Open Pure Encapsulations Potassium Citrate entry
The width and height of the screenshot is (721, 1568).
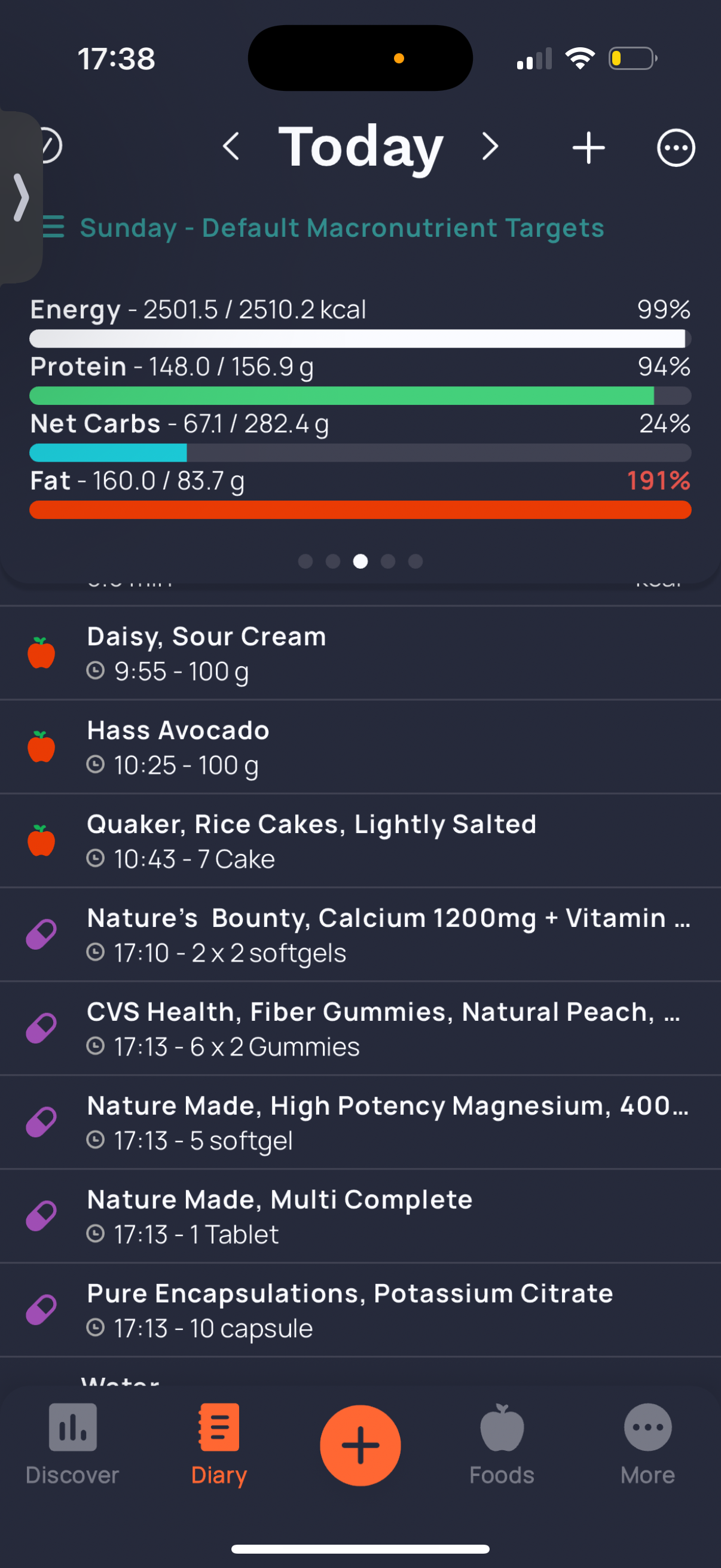[x=360, y=1309]
